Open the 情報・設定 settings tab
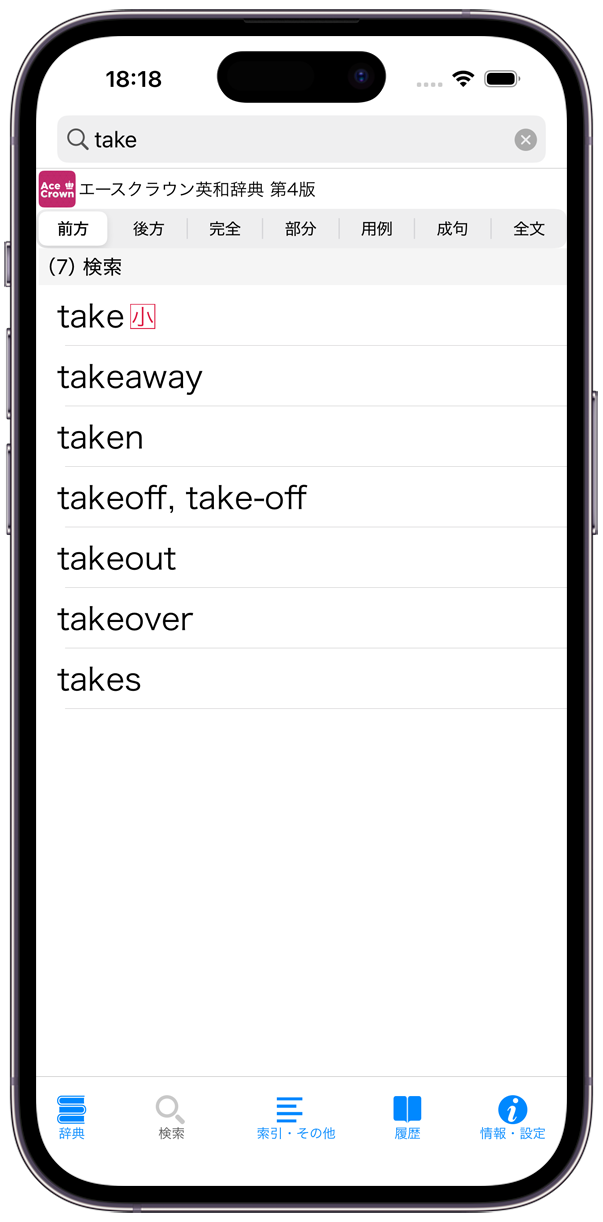 (512, 1117)
